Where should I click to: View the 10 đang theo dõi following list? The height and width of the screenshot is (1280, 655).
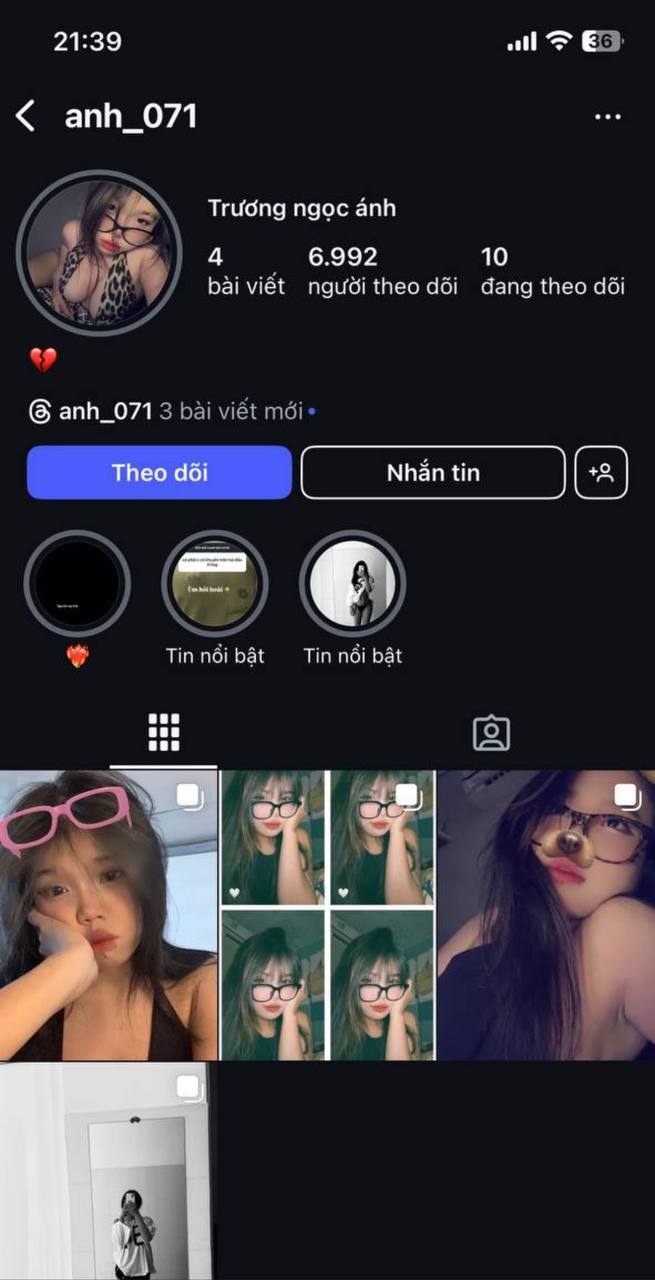click(551, 272)
